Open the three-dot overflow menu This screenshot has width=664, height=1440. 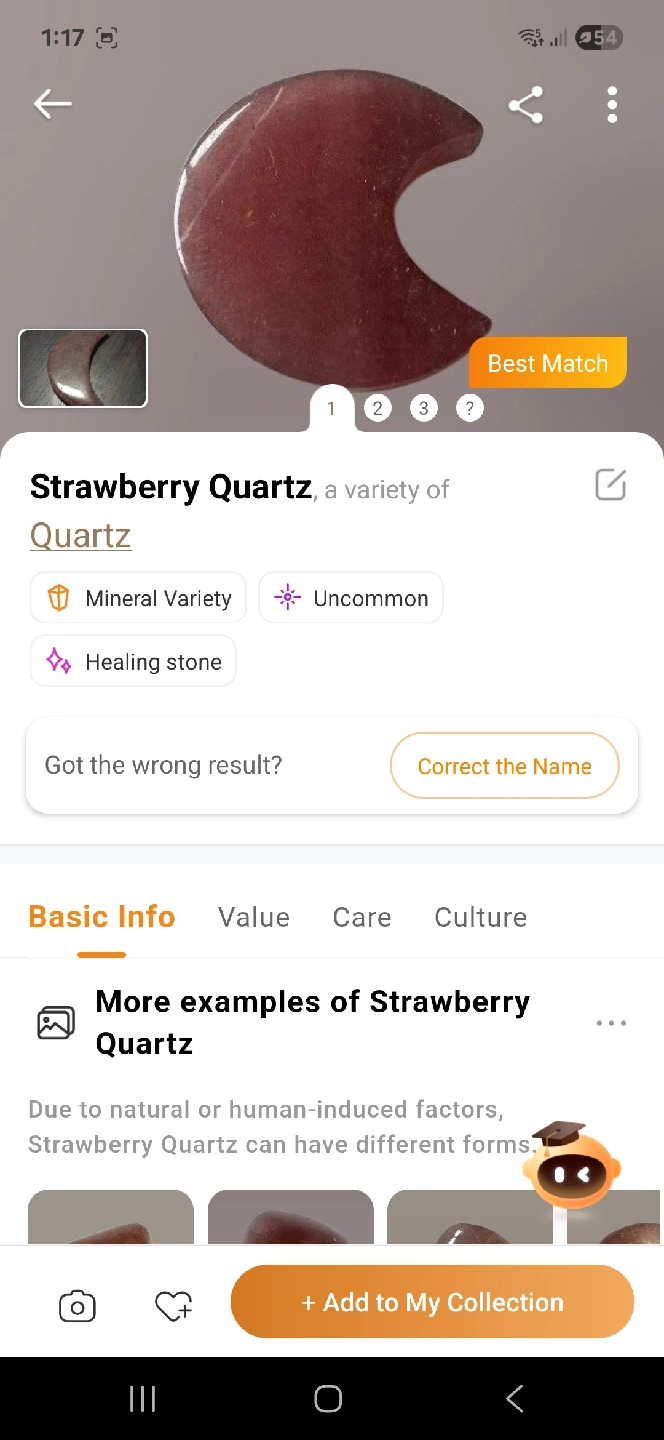tap(612, 105)
